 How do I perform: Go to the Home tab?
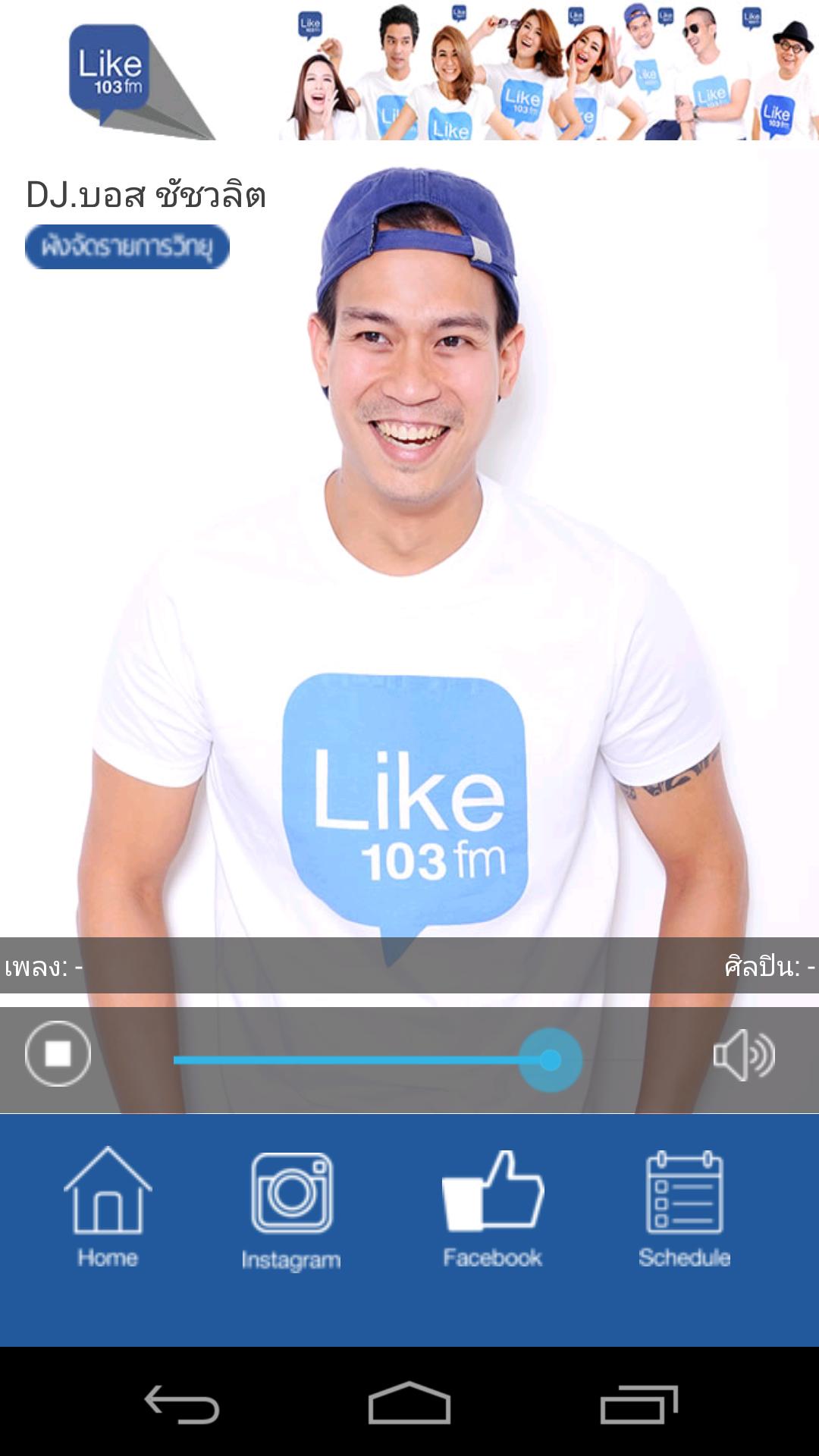[108, 1207]
